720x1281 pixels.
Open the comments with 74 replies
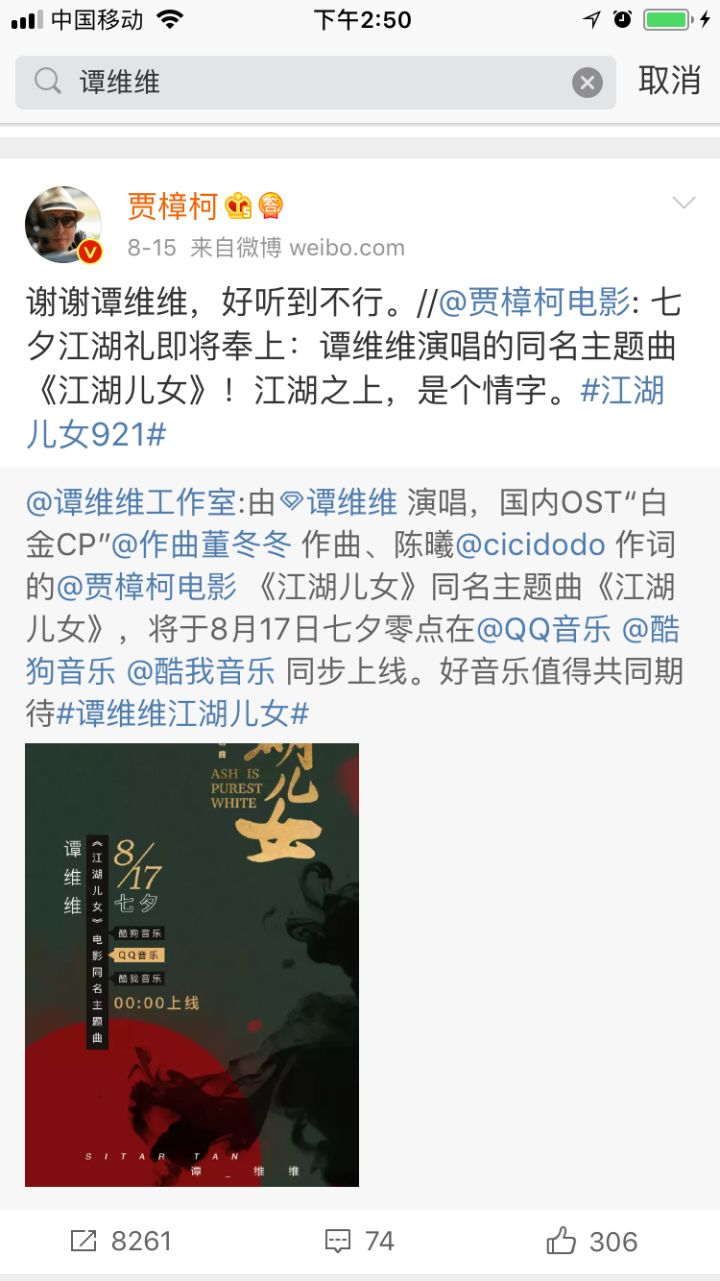click(360, 1242)
